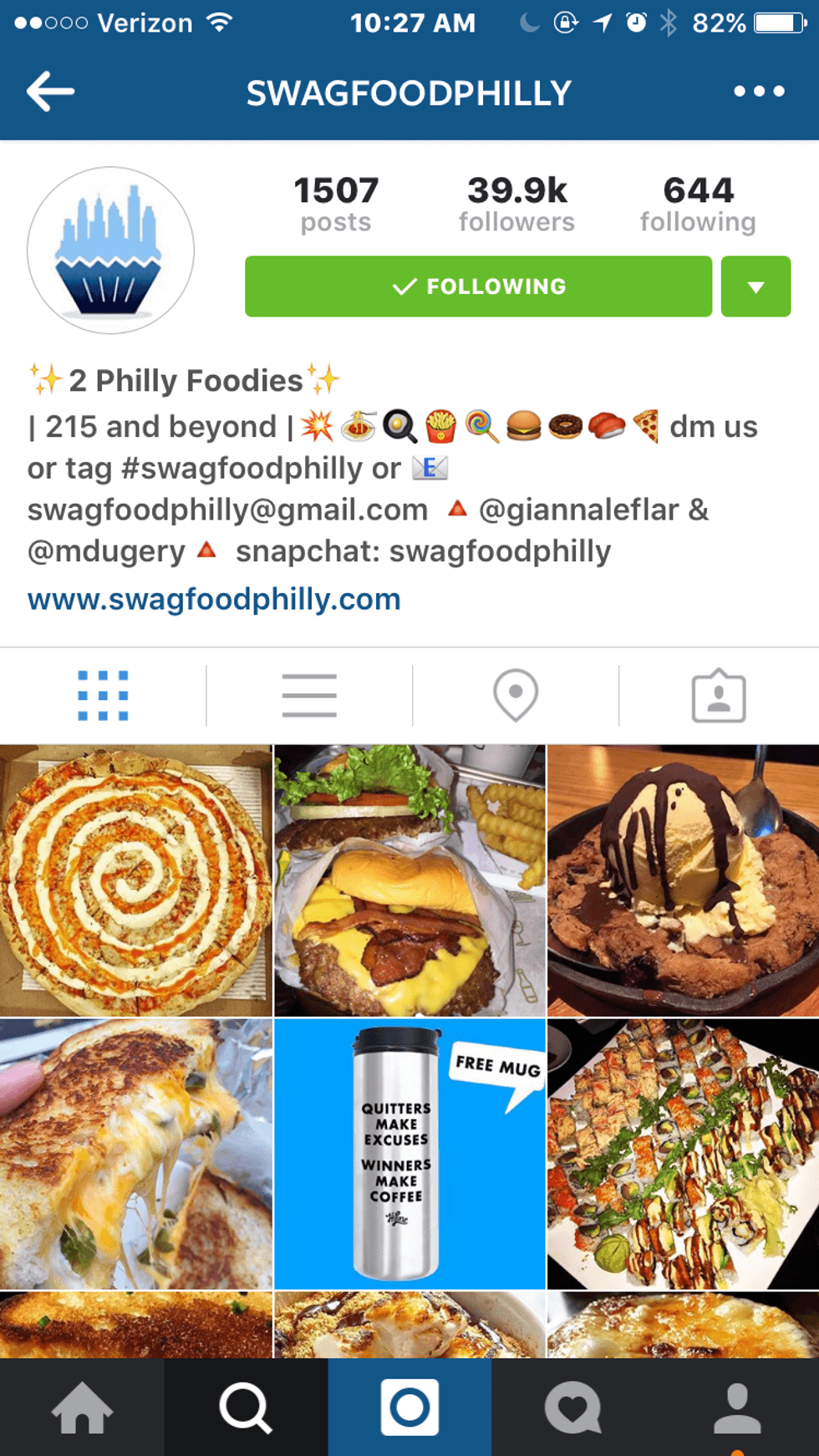The width and height of the screenshot is (819, 1456).
Task: Open the swirl pizza photo
Action: 135,880
